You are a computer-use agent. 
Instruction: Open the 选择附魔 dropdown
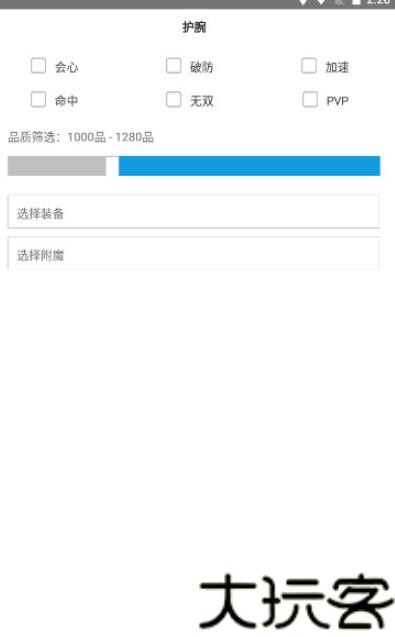[193, 254]
